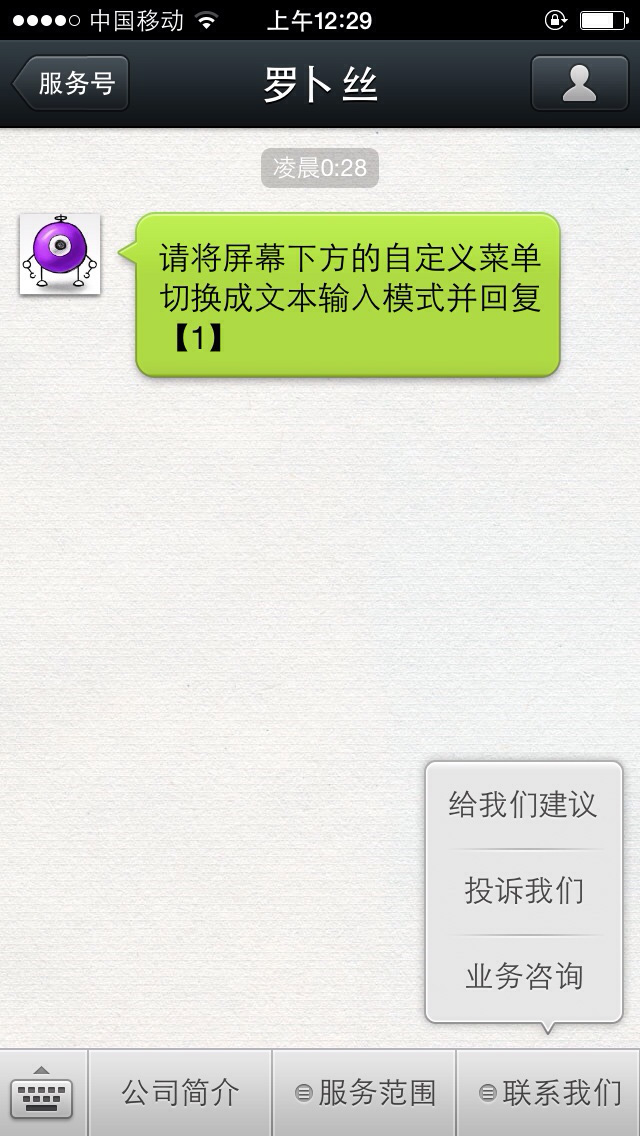Tap the 公司简介 menu button
The image size is (640, 1136).
[x=180, y=1093]
